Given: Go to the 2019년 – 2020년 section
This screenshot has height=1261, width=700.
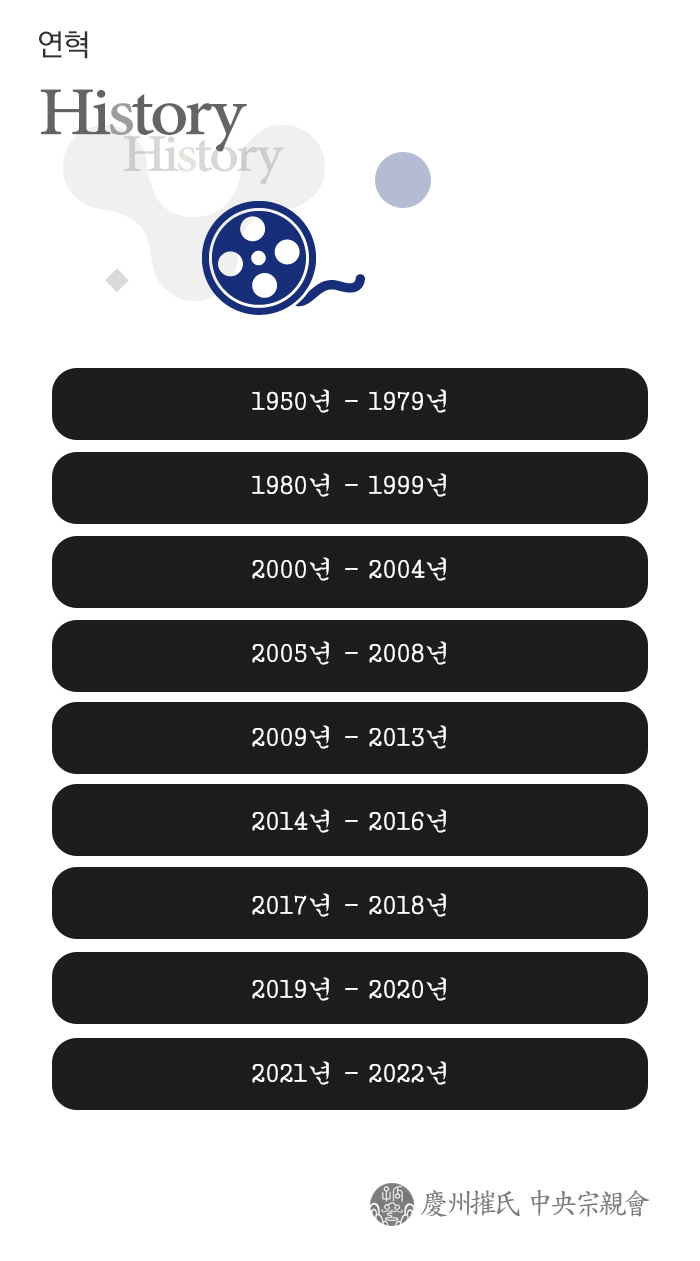Looking at the screenshot, I should point(350,988).
